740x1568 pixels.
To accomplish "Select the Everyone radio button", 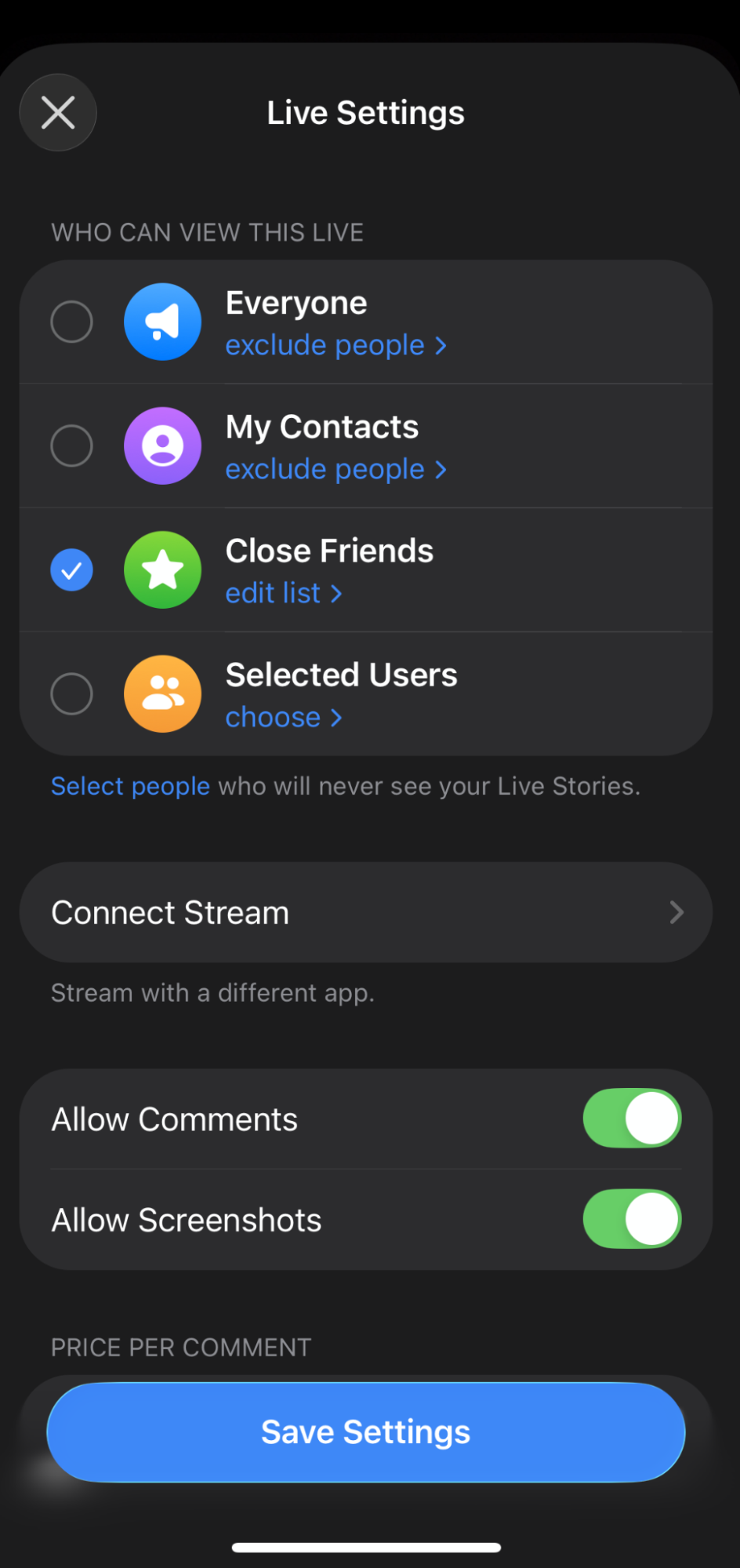I will coord(71,322).
